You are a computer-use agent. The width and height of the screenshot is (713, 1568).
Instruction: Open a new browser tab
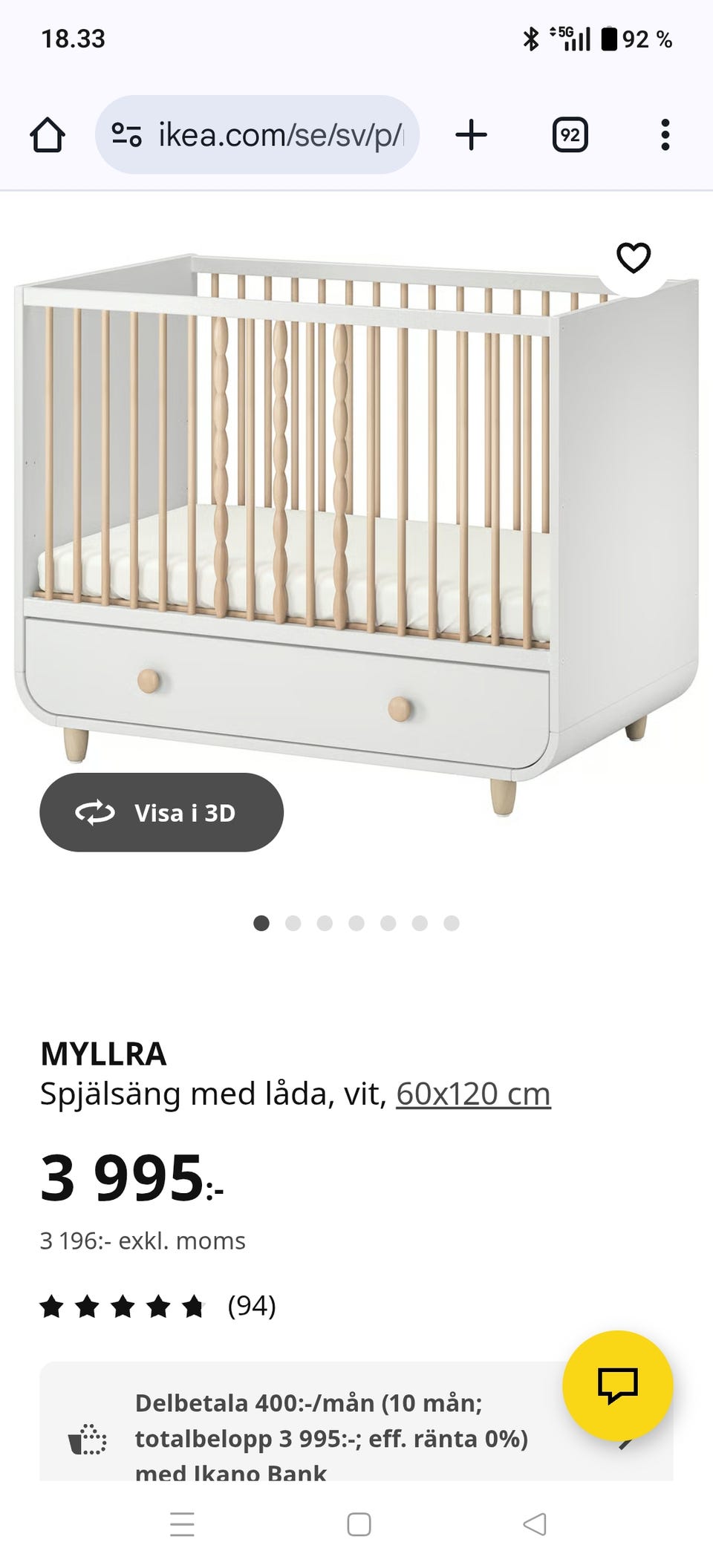471,135
